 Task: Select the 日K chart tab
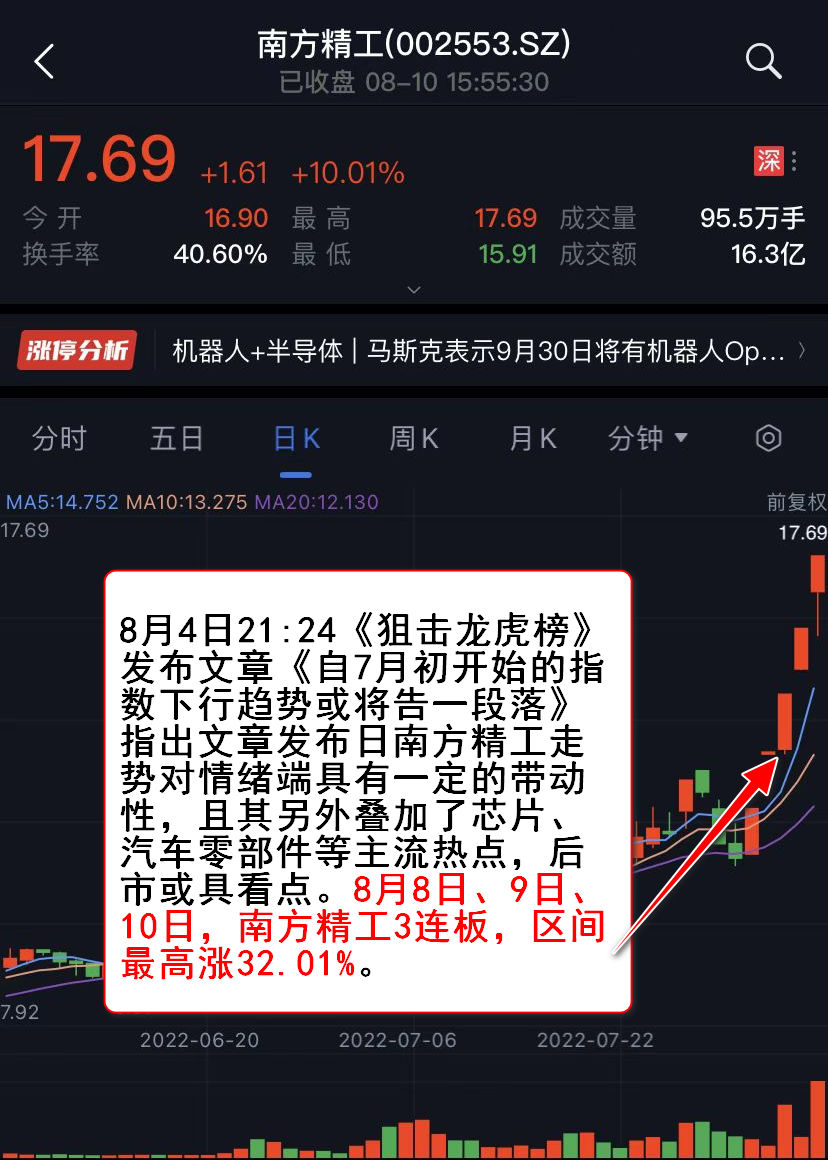tap(296, 438)
